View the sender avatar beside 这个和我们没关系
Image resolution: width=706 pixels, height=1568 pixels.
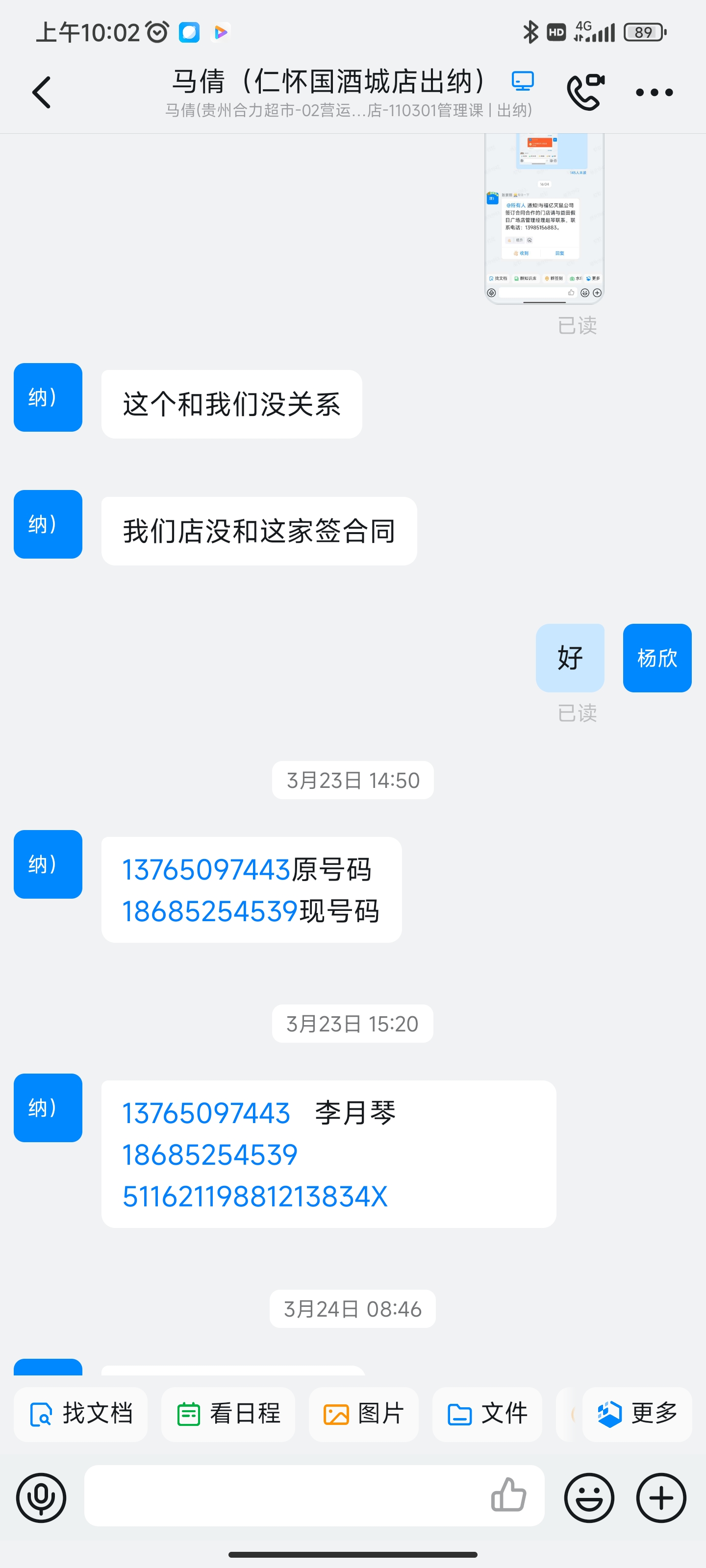tap(48, 397)
